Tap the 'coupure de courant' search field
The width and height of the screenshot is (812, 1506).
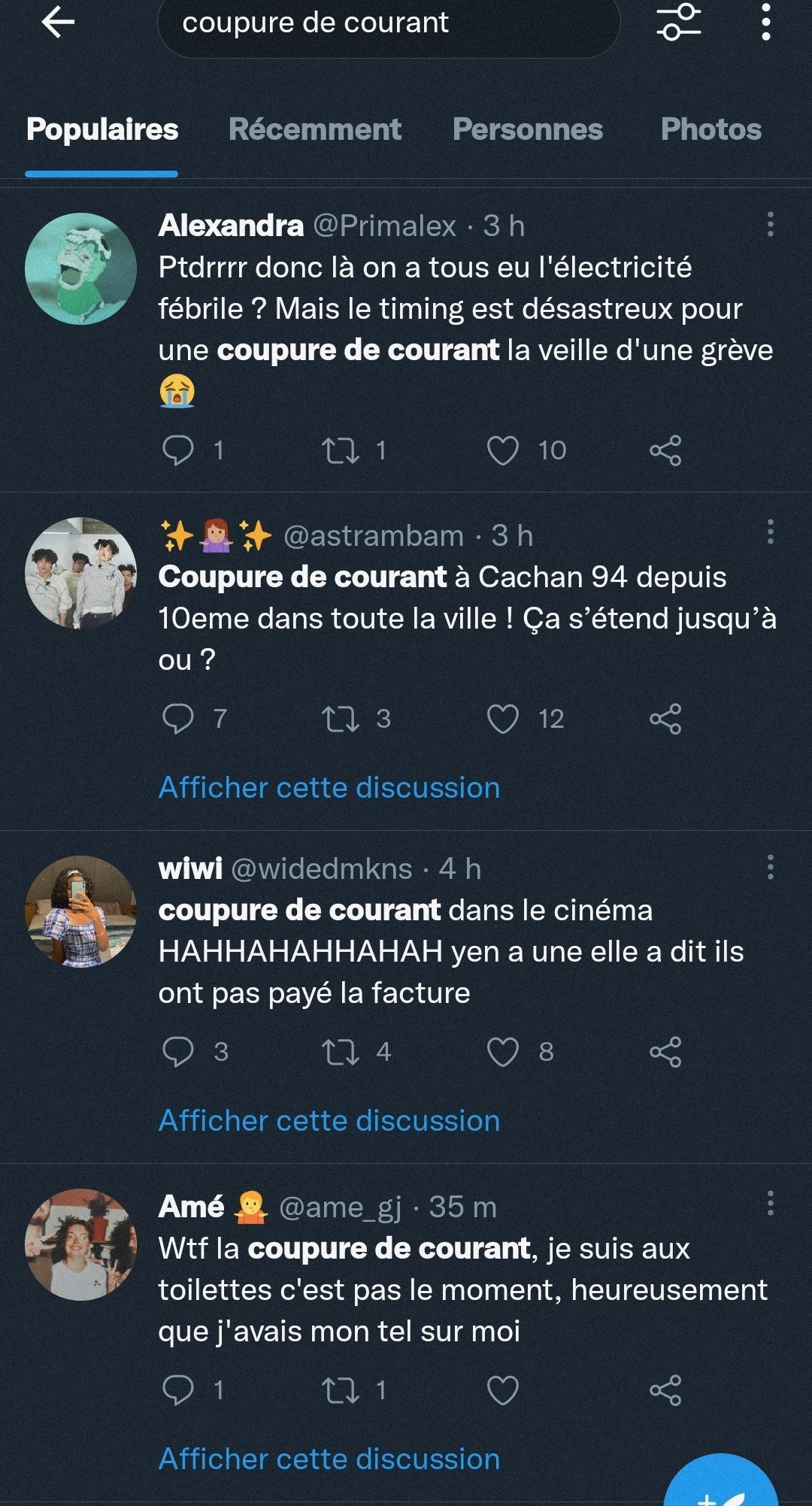[x=388, y=24]
